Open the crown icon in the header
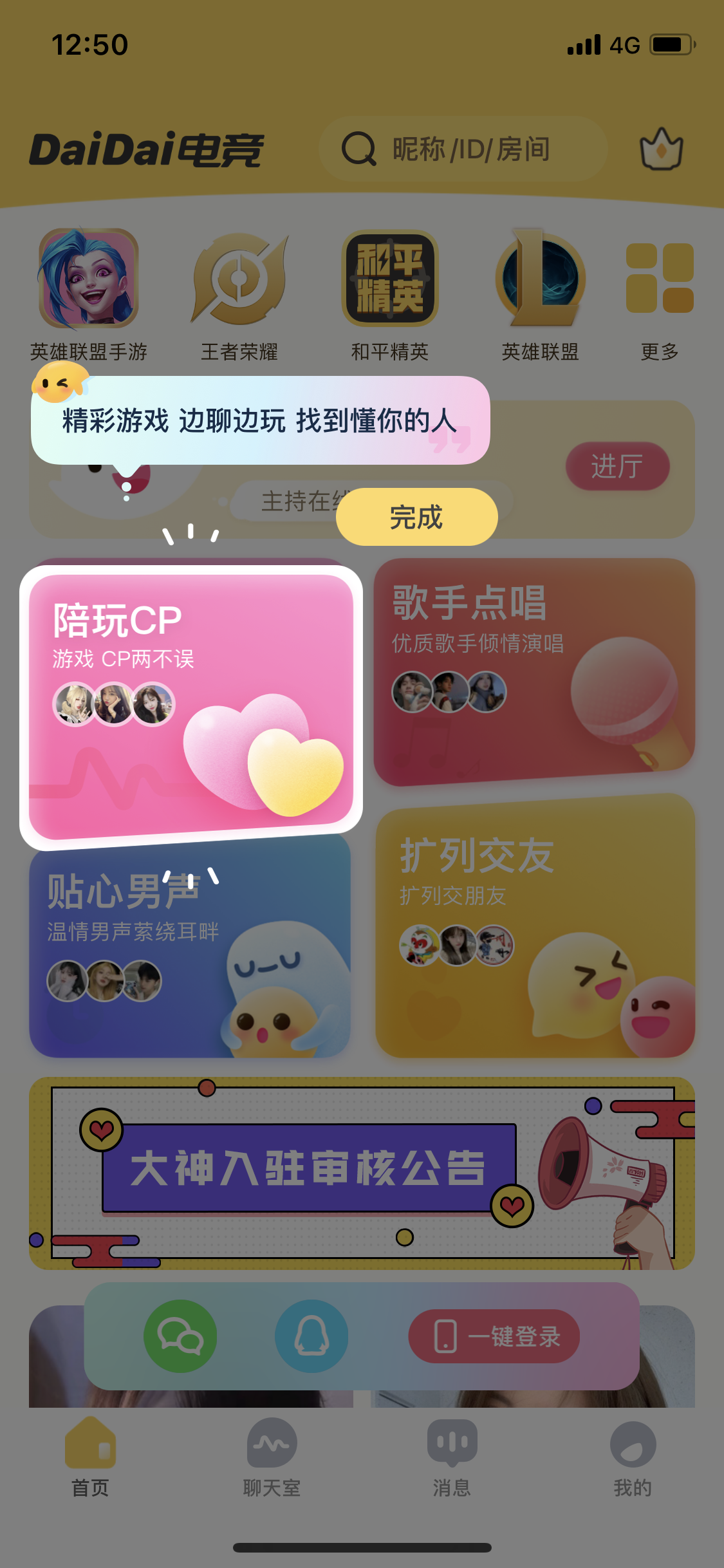Screen dimensions: 724x1568 (661, 149)
